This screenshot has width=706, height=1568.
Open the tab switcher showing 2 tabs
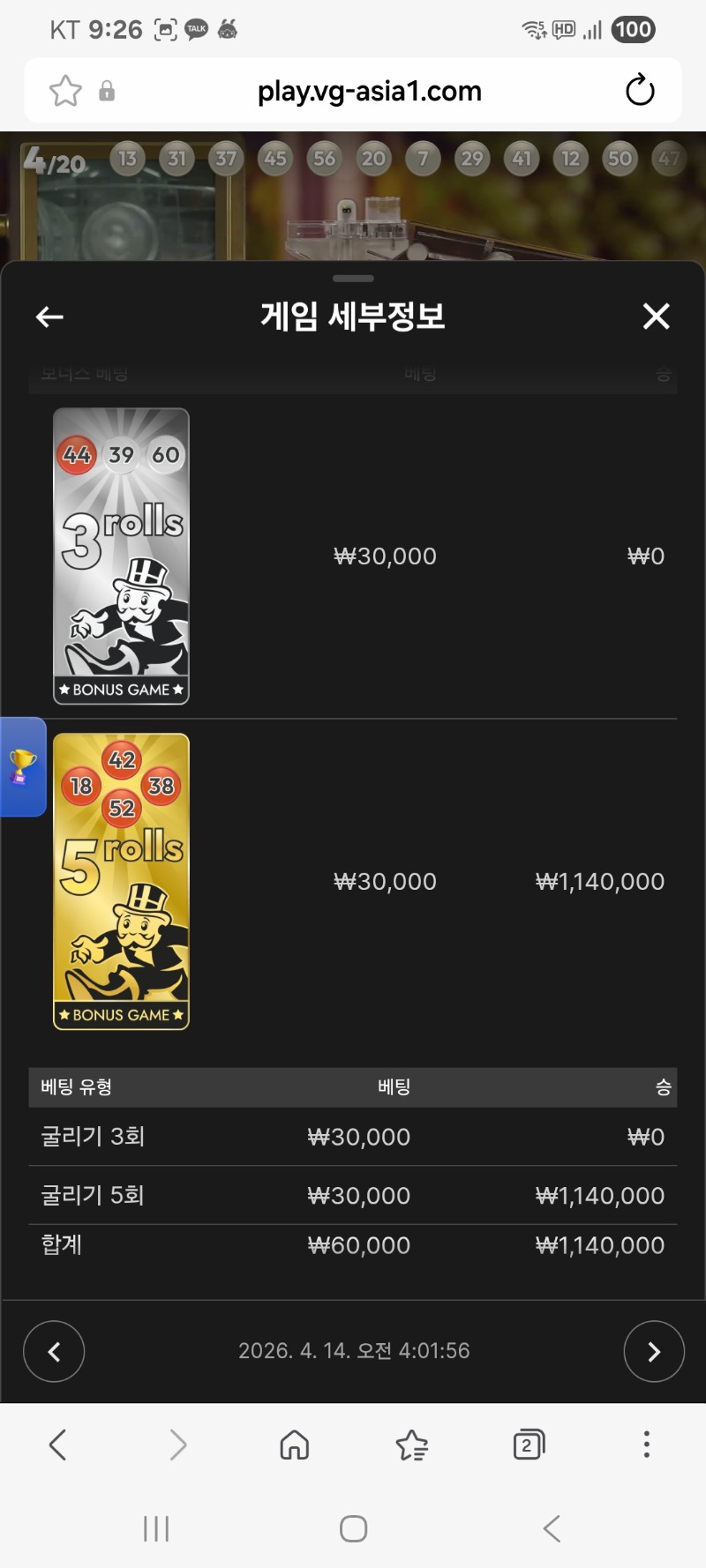pyautogui.click(x=529, y=1445)
